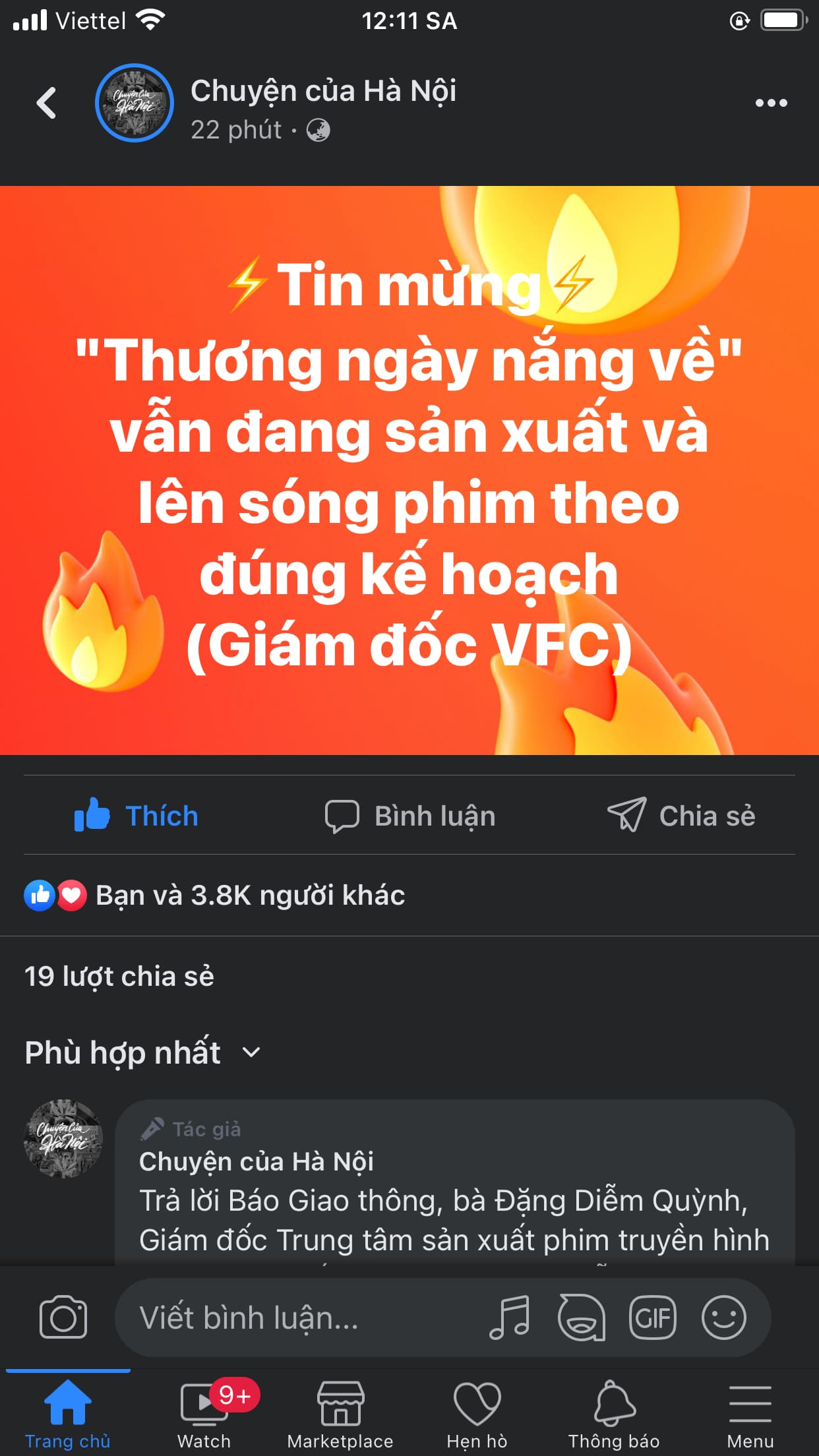
Task: Open the emoji picker
Action: [x=723, y=1318]
